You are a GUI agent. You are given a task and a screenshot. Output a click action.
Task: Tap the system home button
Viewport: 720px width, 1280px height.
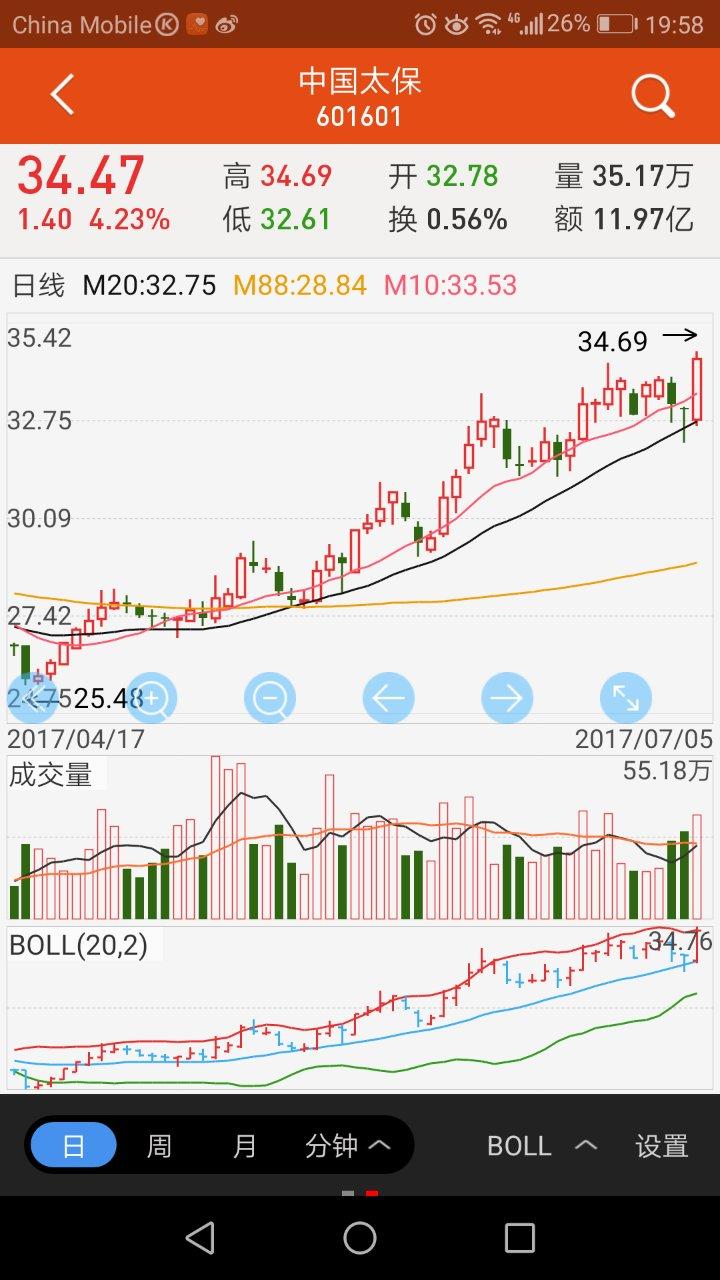pyautogui.click(x=360, y=1238)
